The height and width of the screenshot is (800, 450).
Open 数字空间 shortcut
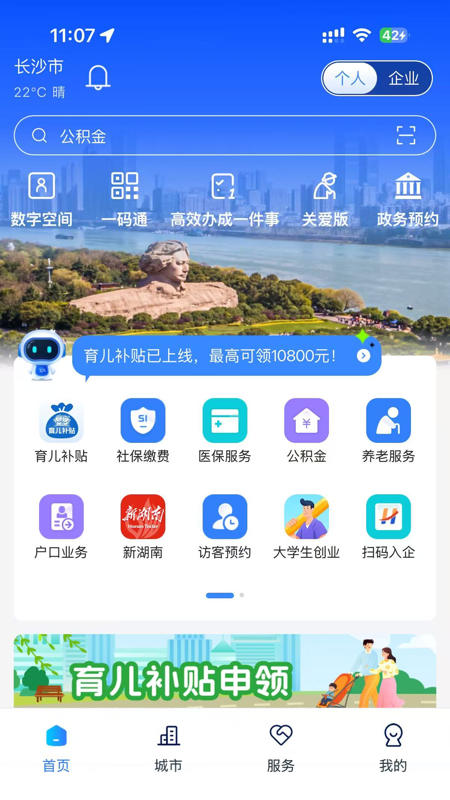42,199
